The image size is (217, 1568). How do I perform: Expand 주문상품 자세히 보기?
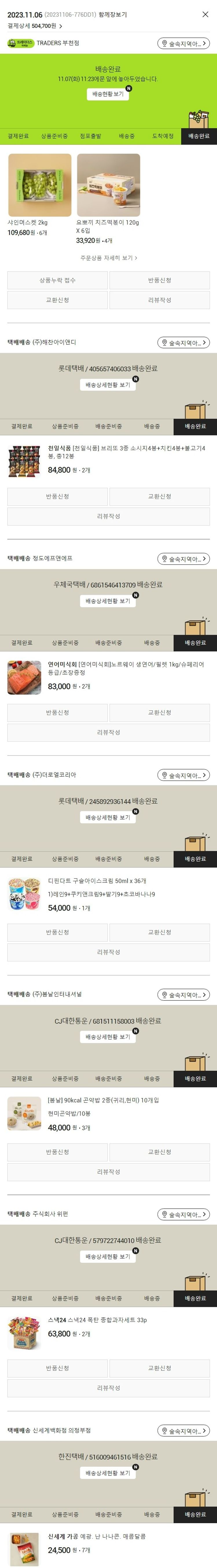coord(108,258)
